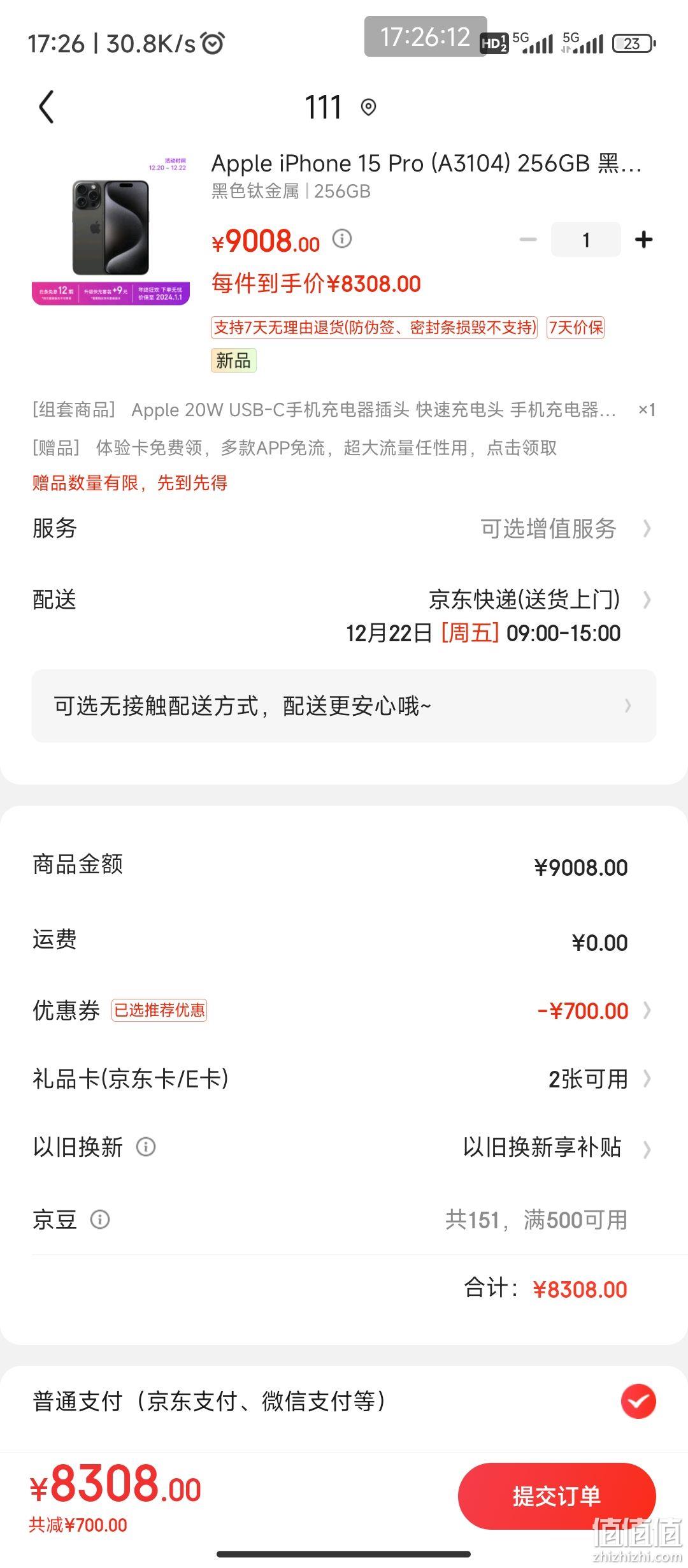Open the 礼品卡 gift card row
Screen dimensions: 688x1568
point(344,1079)
